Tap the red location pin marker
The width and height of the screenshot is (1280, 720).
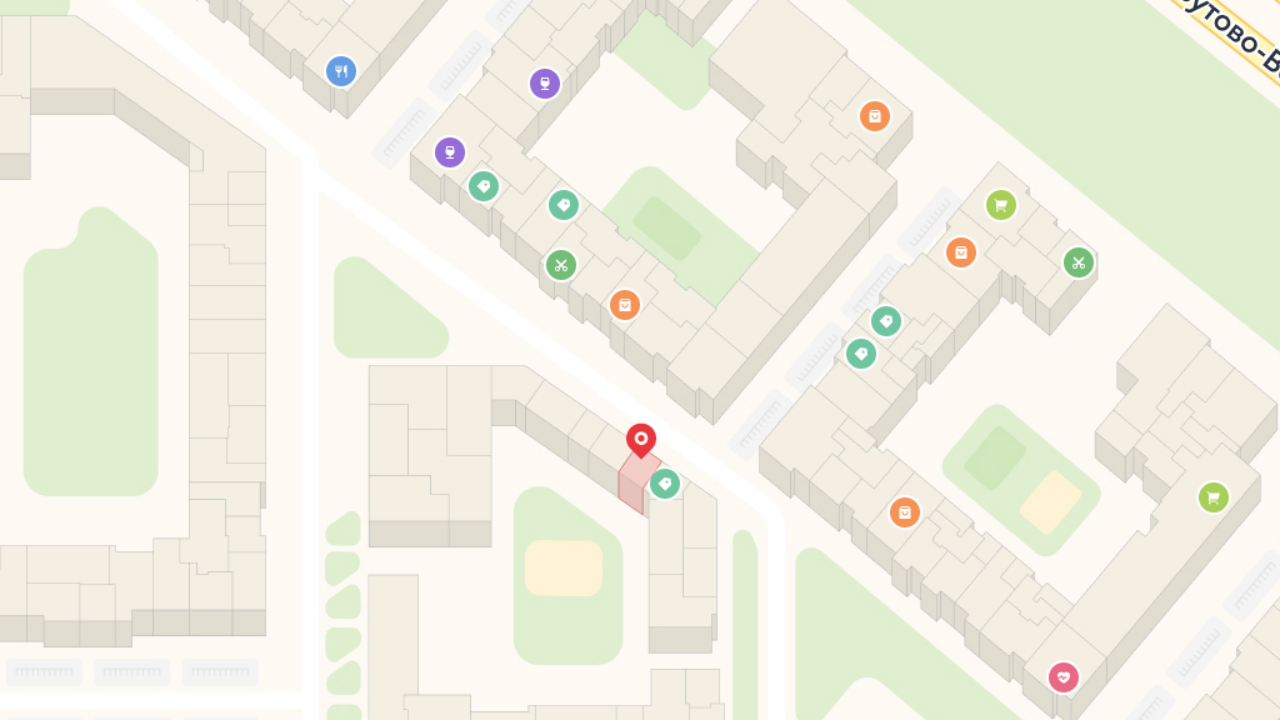coord(641,440)
